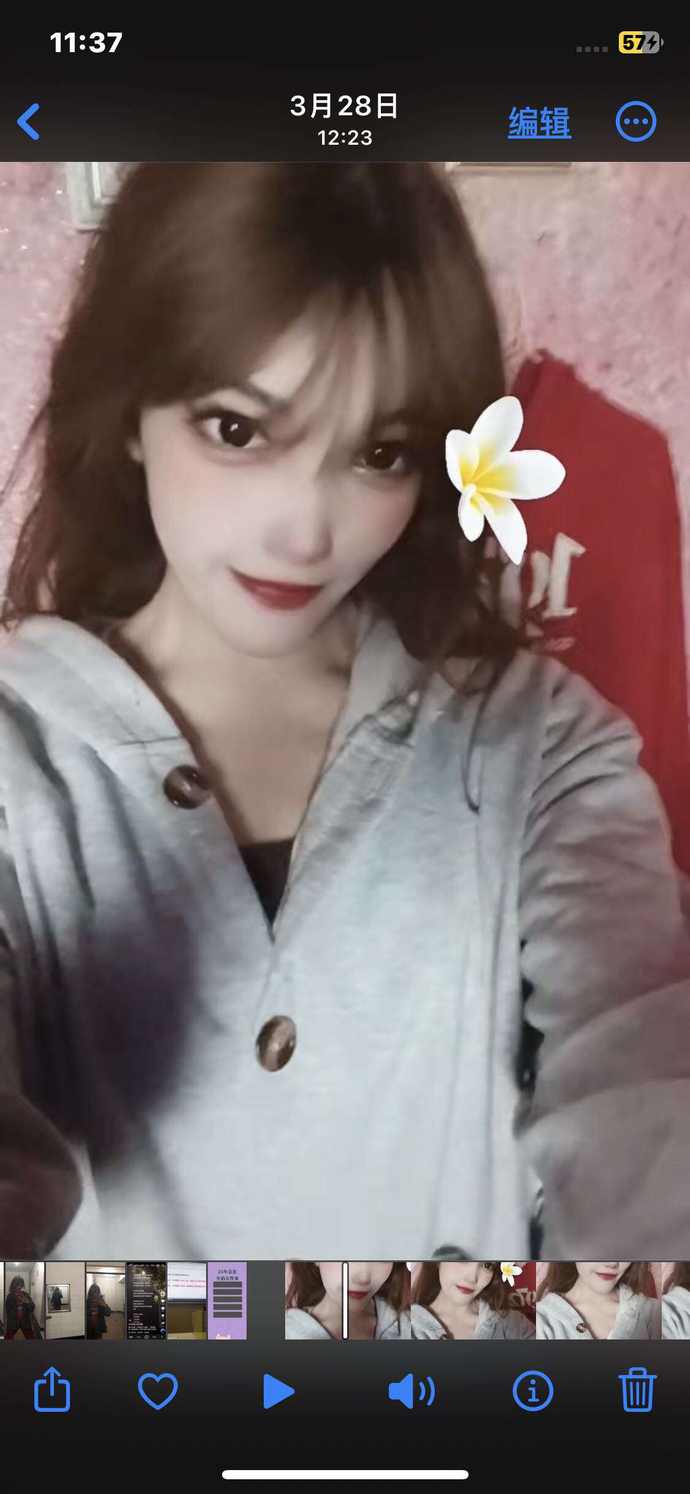This screenshot has width=690, height=1494.
Task: Mute the video sound
Action: (x=411, y=1390)
